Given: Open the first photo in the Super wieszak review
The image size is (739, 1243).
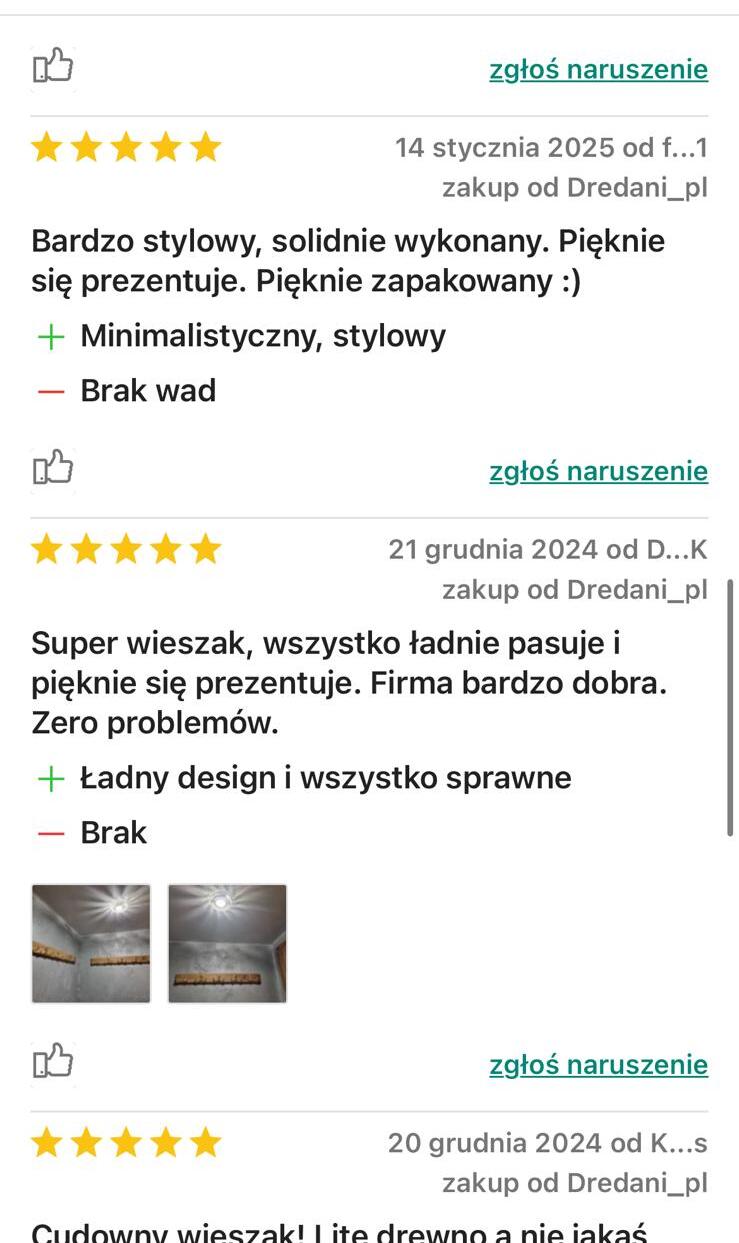Looking at the screenshot, I should [x=91, y=943].
